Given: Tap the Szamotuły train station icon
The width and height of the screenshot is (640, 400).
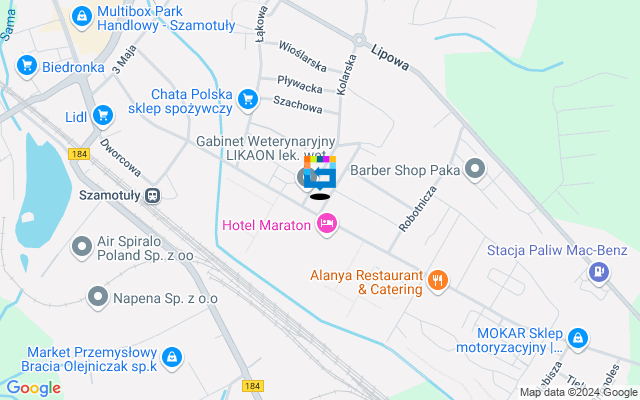Looking at the screenshot, I should (x=153, y=196).
